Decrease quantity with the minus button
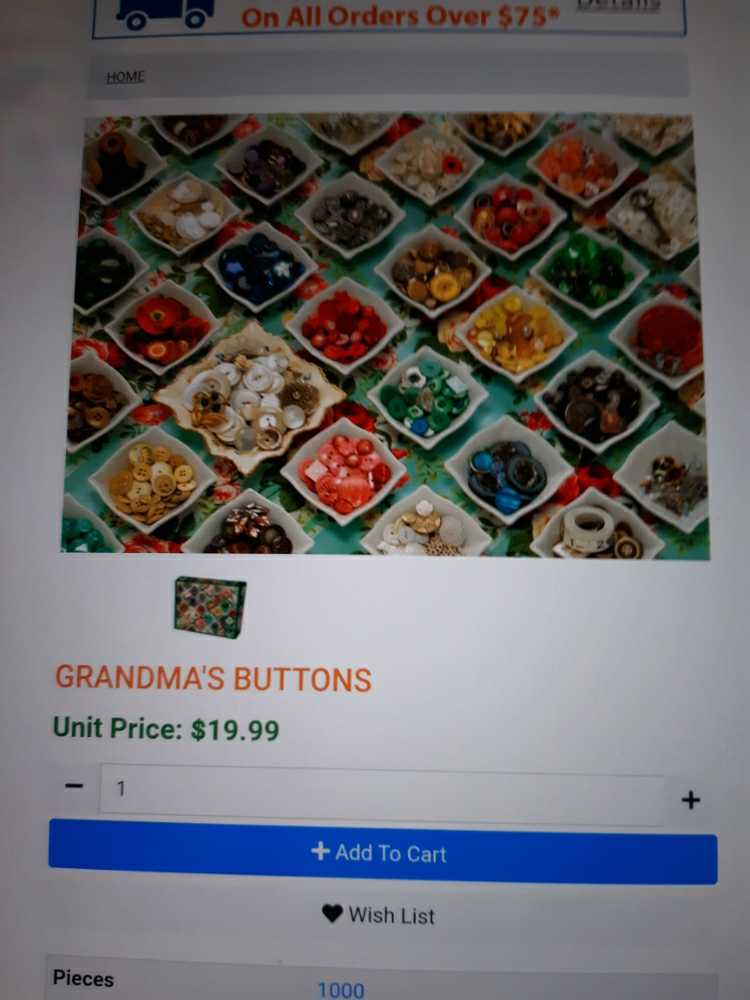The image size is (750, 1000). [74, 786]
